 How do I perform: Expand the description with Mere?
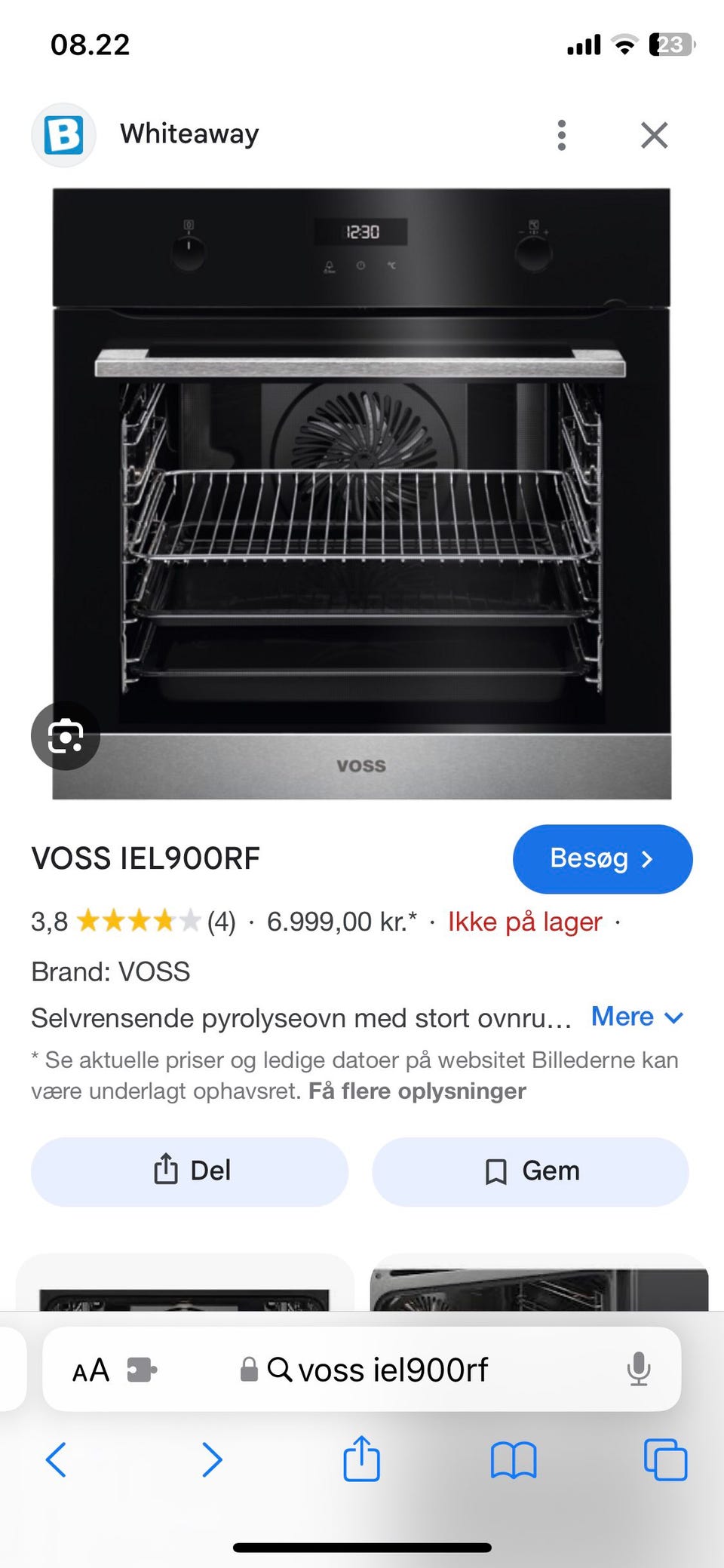coord(637,1017)
